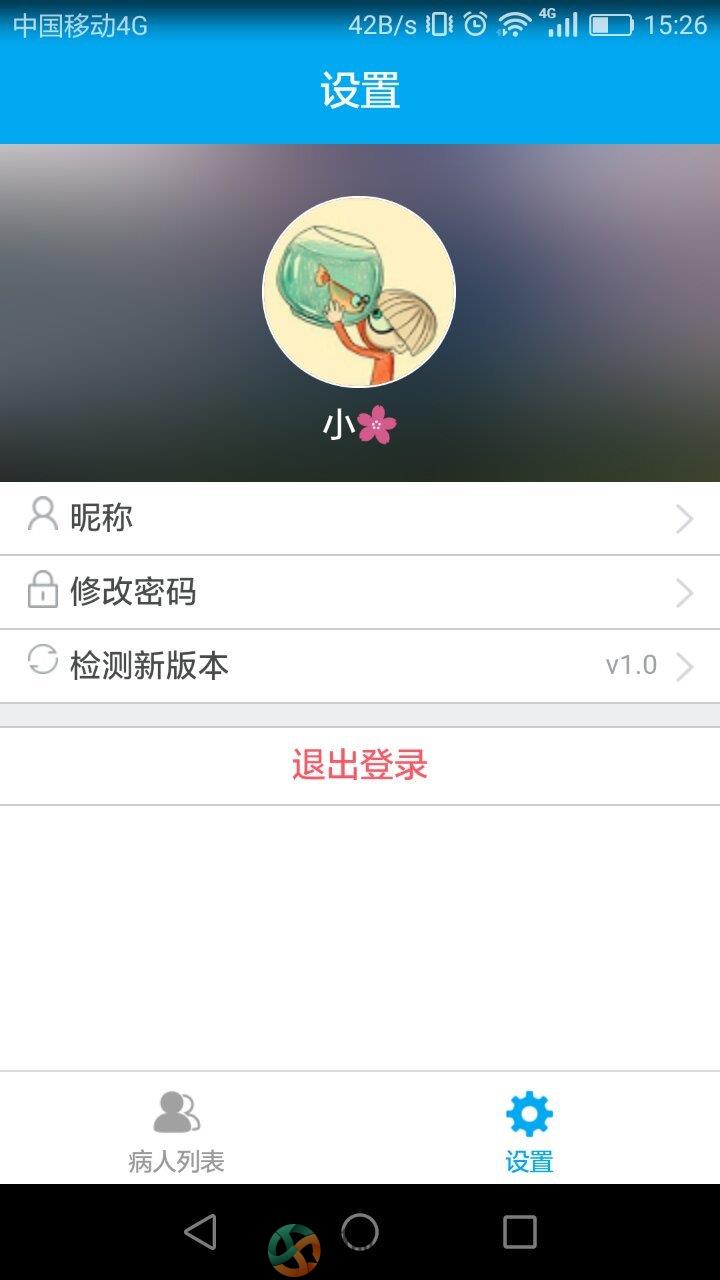Switch to the 病人列表 tab
Screen dimensions: 720x1280
177,1130
